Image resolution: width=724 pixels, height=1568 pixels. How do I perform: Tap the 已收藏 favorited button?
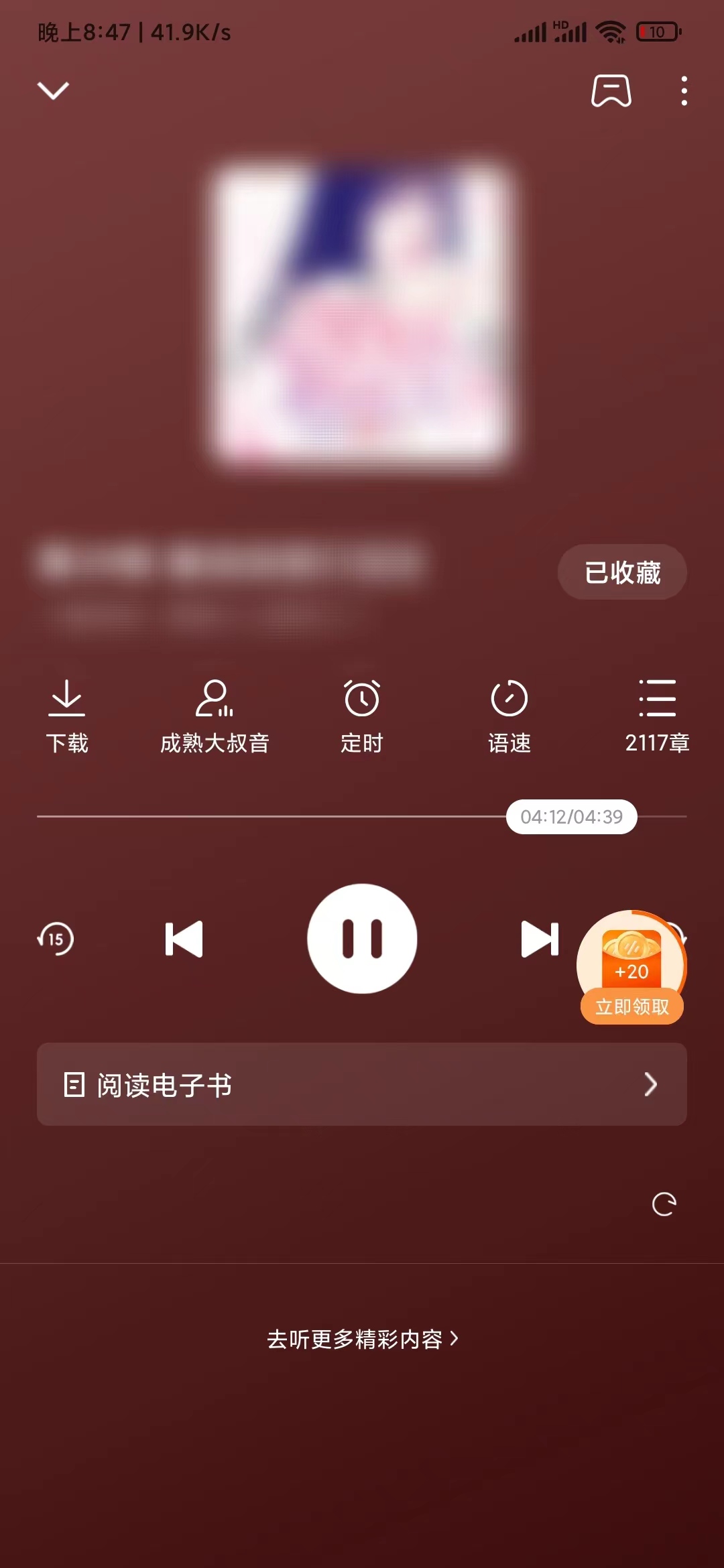[622, 572]
